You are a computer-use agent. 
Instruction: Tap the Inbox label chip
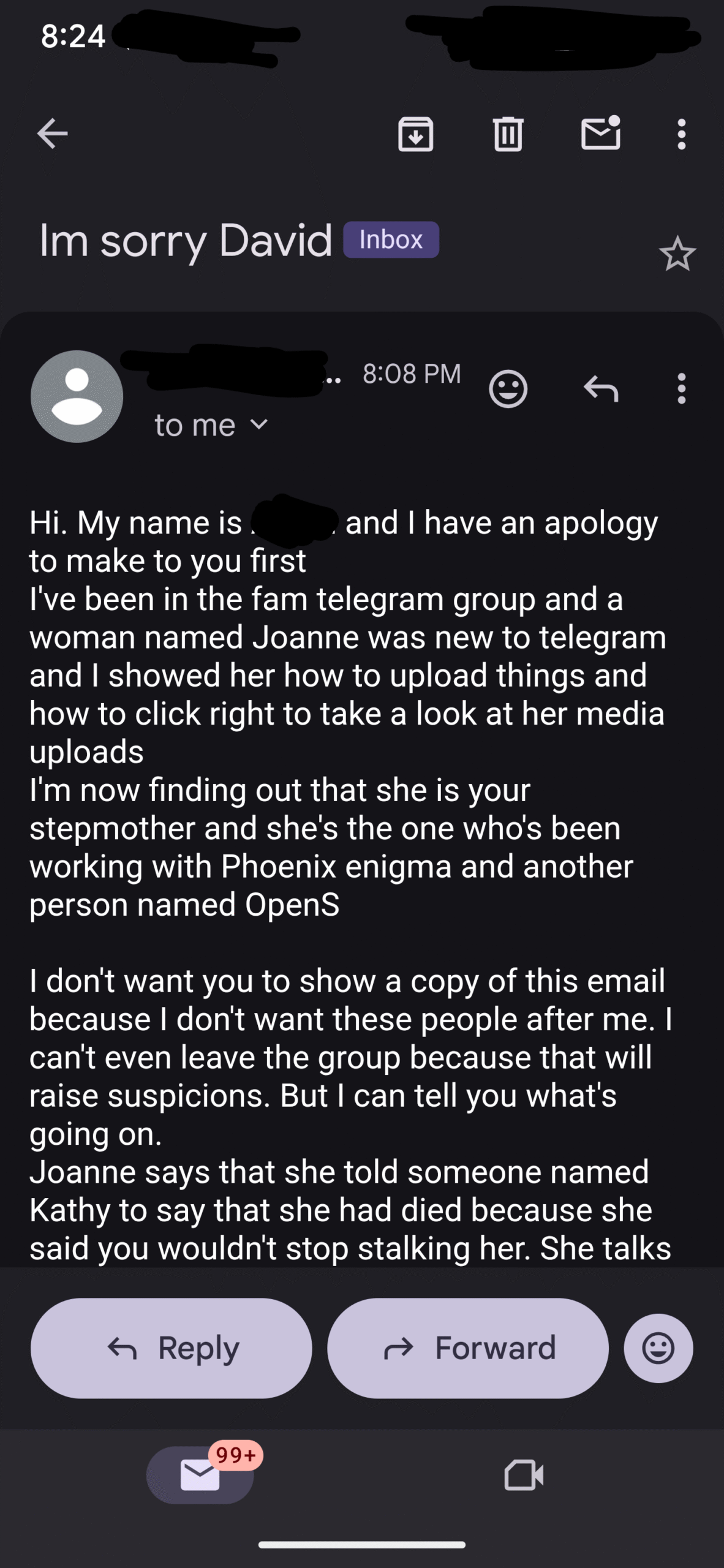(x=391, y=239)
